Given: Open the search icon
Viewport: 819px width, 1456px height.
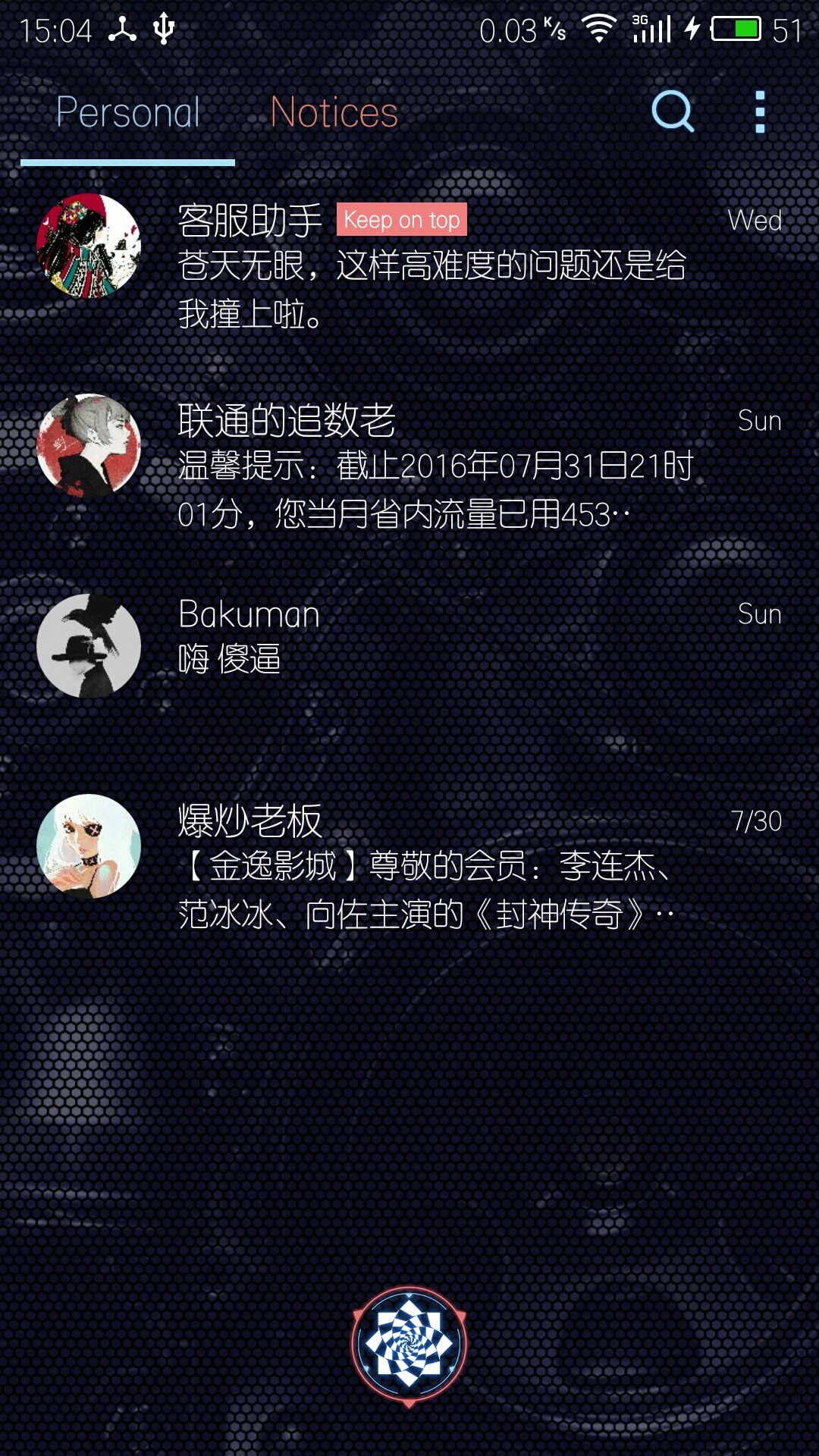Looking at the screenshot, I should (673, 111).
